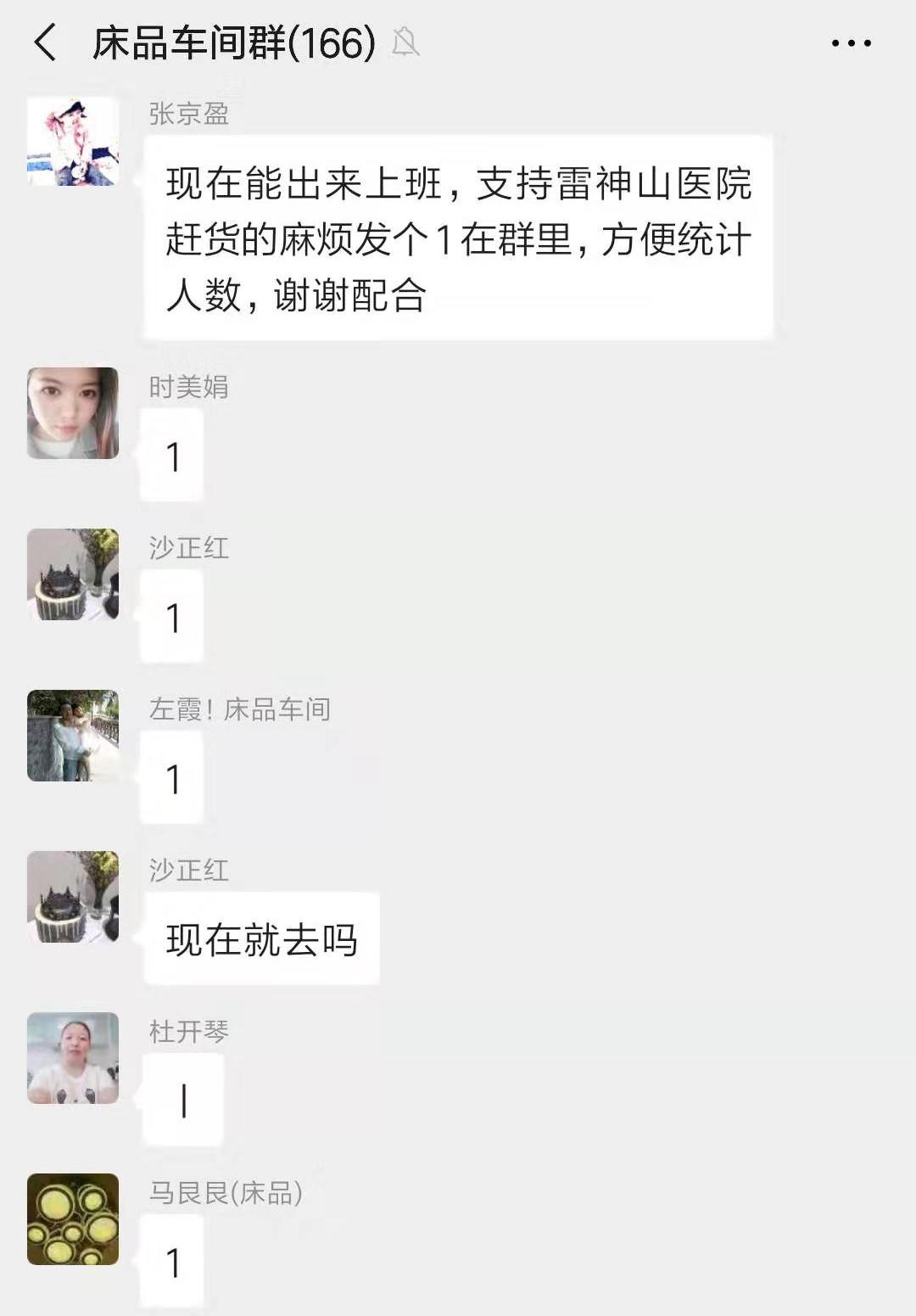The width and height of the screenshot is (916, 1316).
Task: Open 马艮艮(床品)'s profile avatar
Action: pos(73,1219)
